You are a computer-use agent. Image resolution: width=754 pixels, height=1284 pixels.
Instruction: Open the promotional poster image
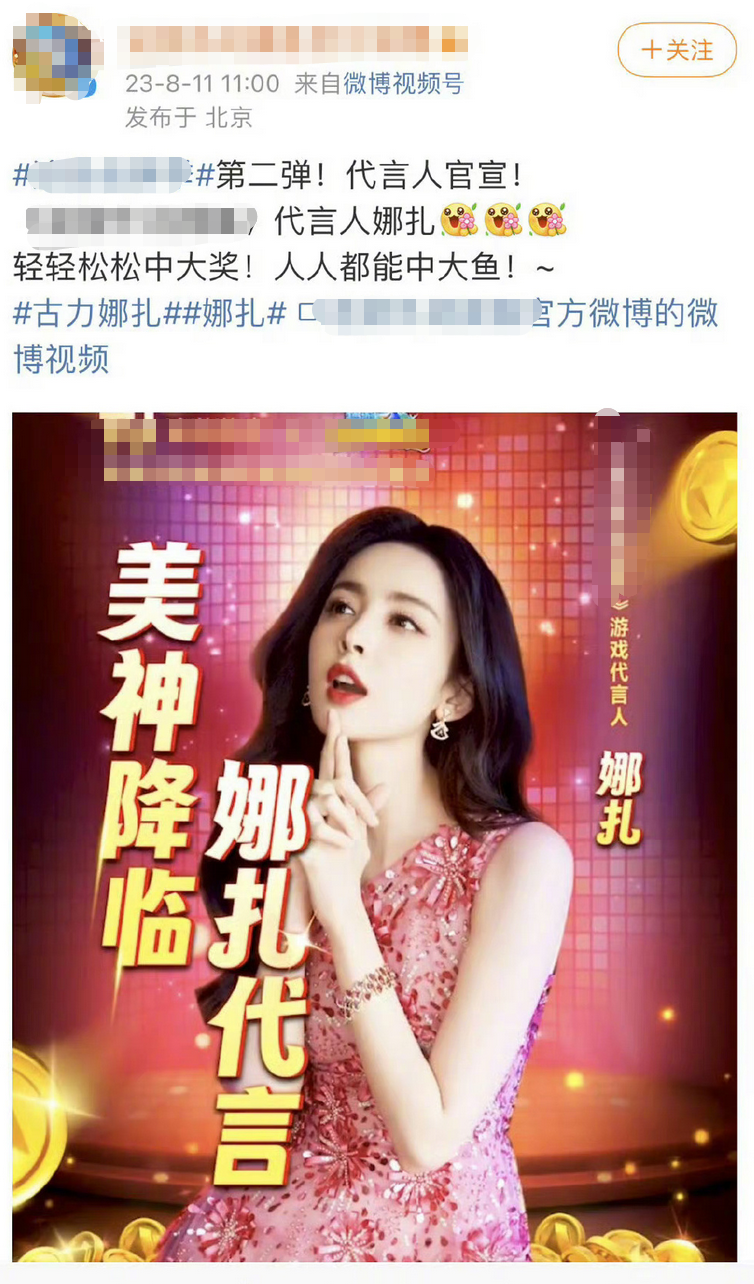coord(377,840)
